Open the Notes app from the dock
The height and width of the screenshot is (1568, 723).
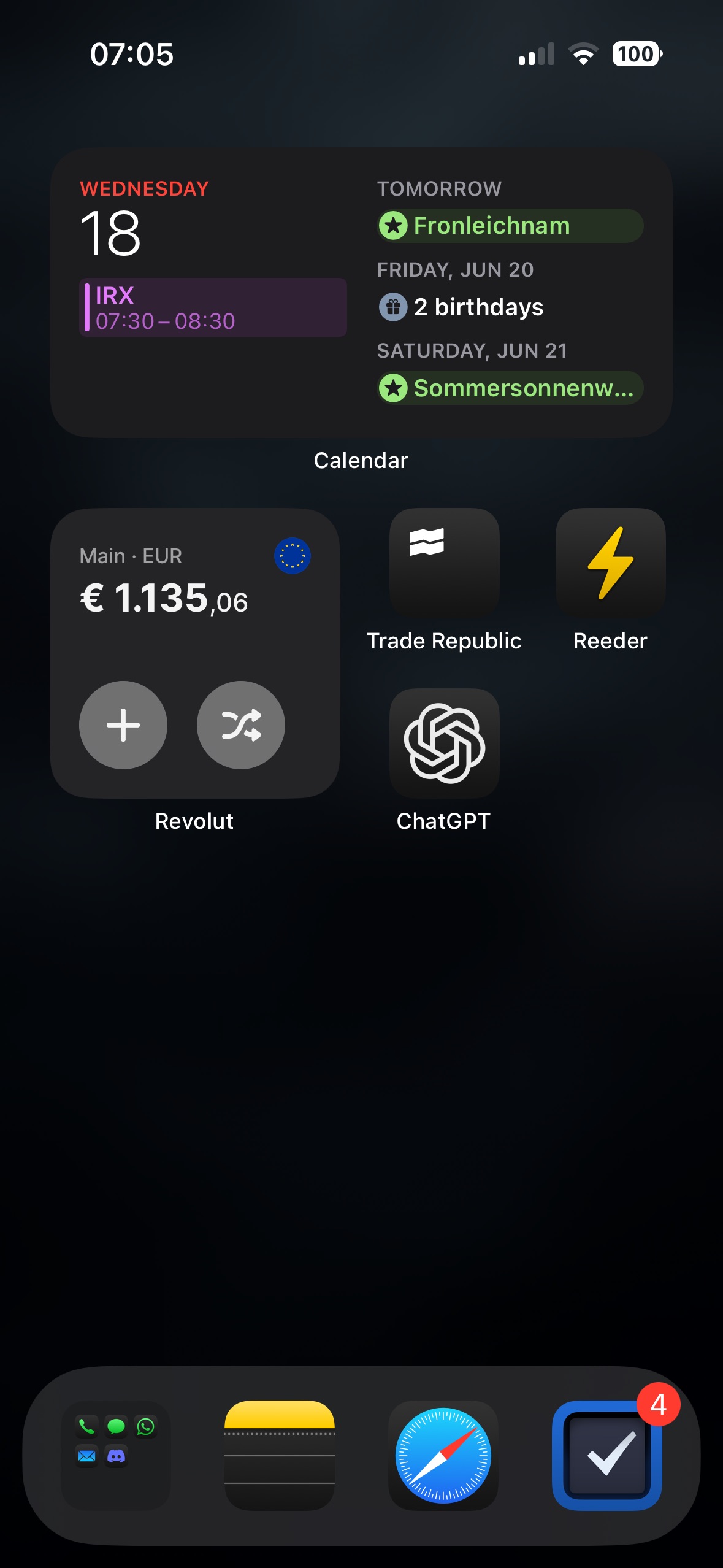tap(280, 1456)
